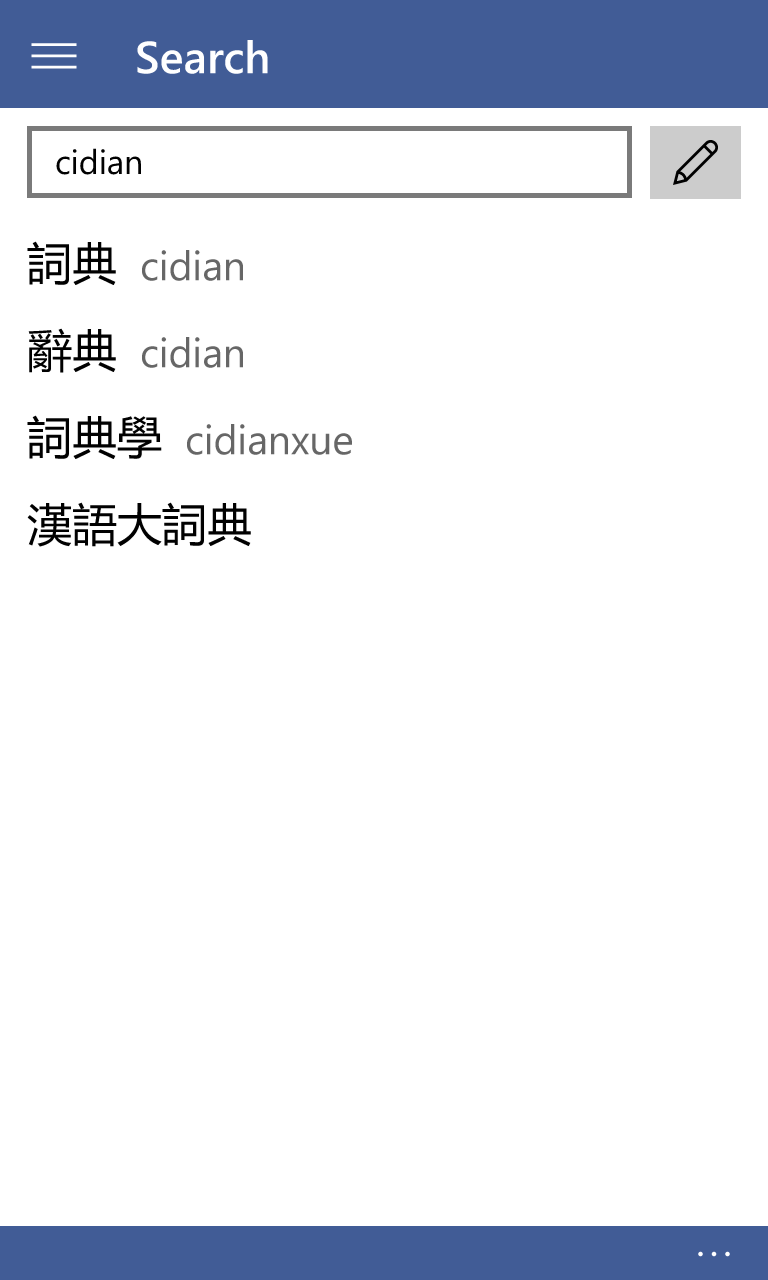Open the 辭典 cidian result
Screen dimensions: 768x1280
pos(136,353)
